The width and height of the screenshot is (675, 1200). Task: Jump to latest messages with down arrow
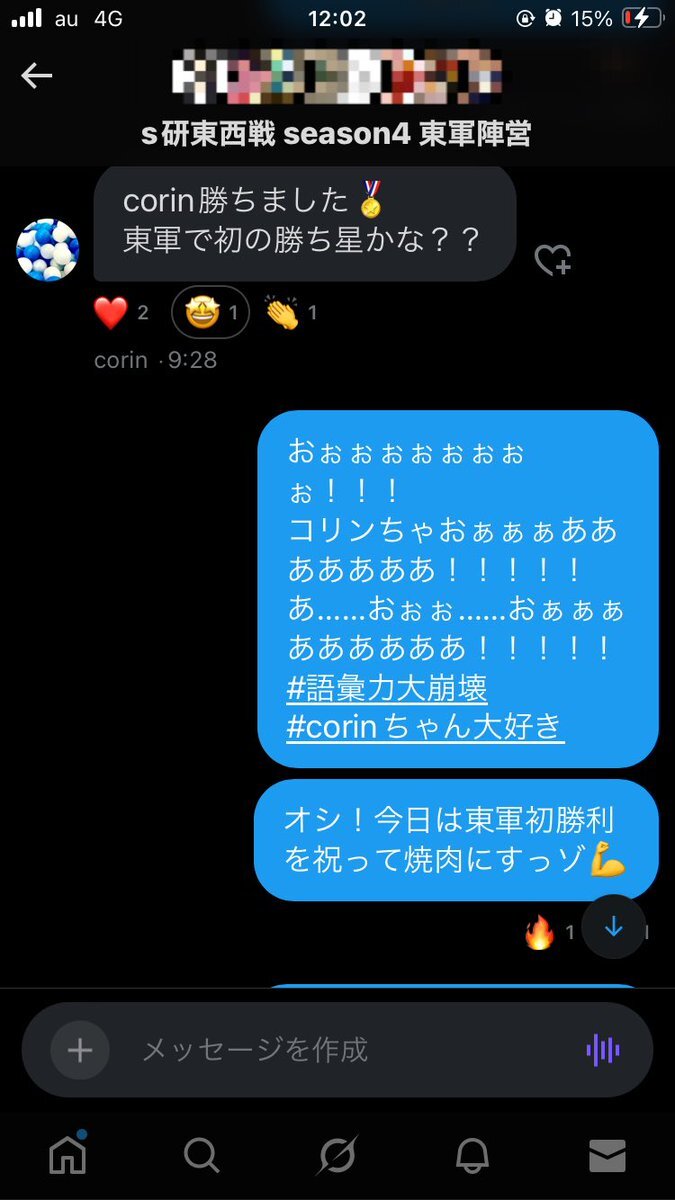[613, 927]
